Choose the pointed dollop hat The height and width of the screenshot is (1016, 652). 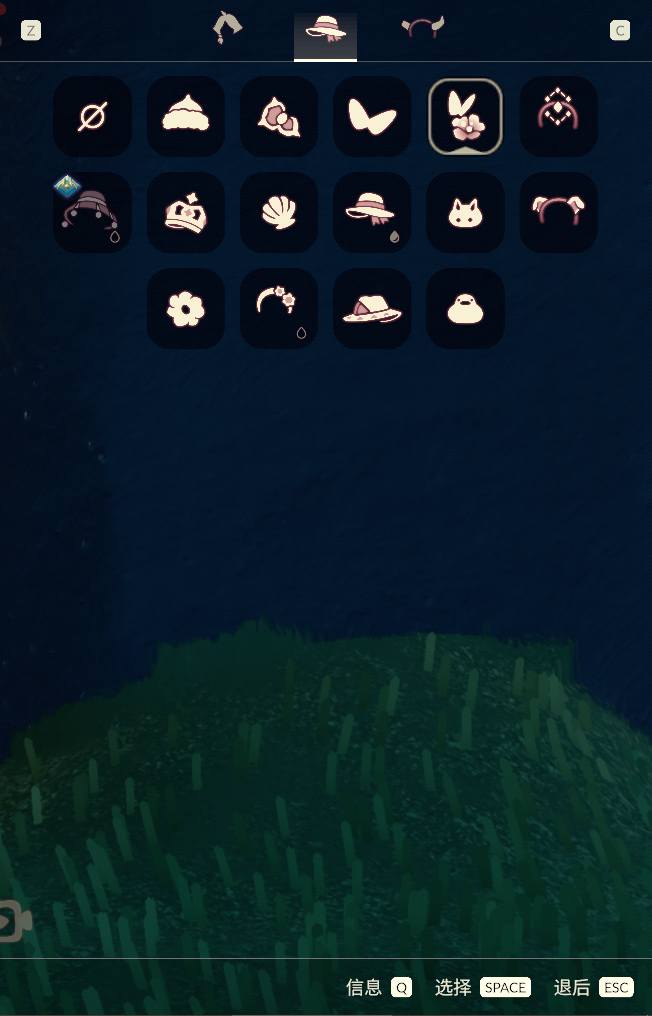click(185, 117)
